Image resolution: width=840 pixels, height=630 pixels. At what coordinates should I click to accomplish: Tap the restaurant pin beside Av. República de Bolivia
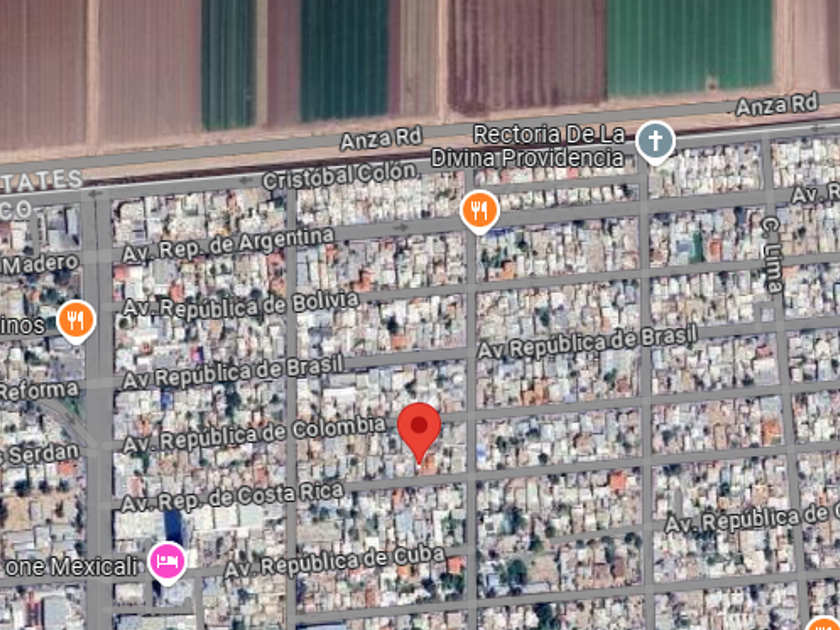[x=76, y=321]
